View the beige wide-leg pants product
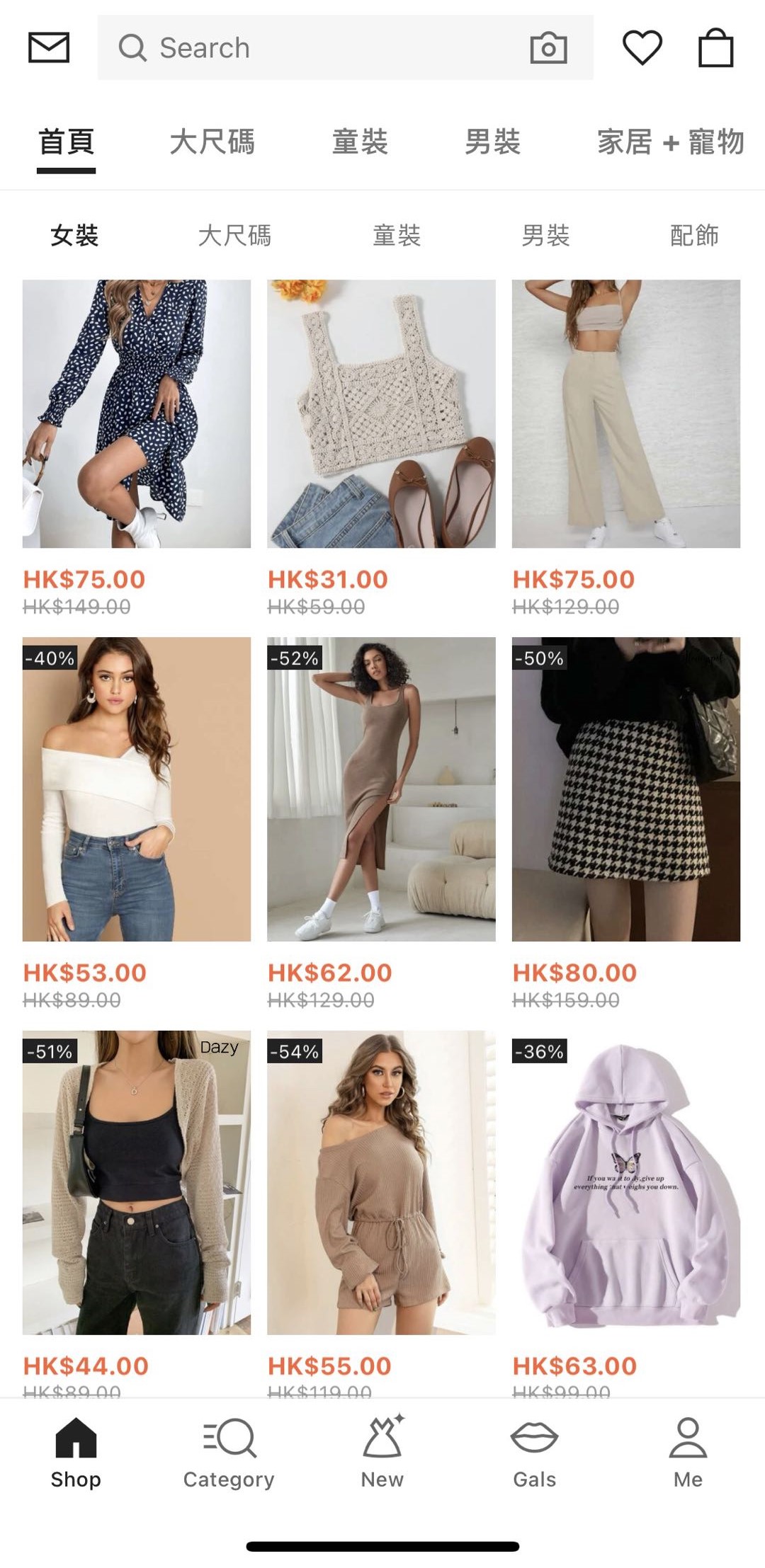The height and width of the screenshot is (1568, 765). click(625, 413)
